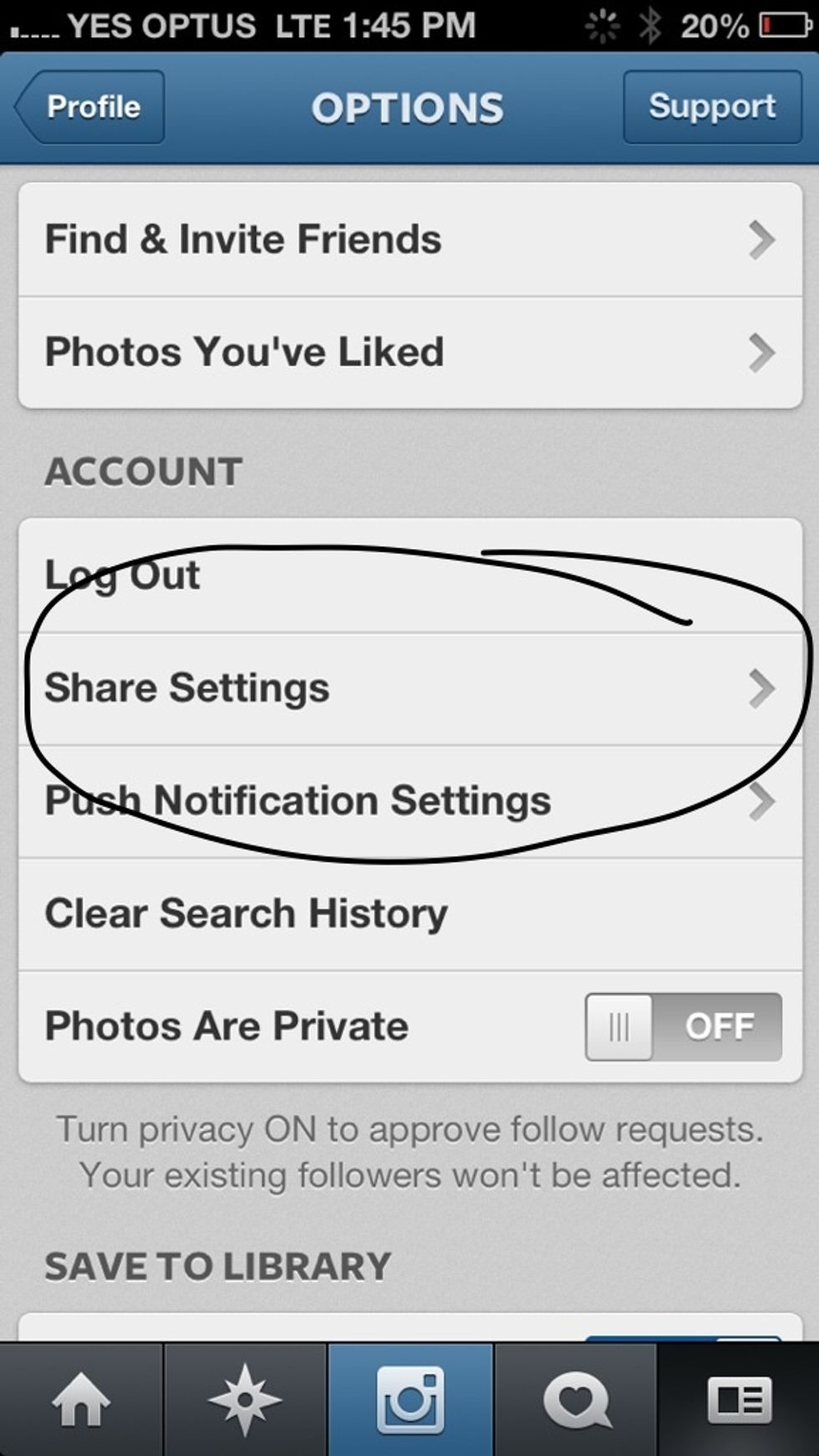Log Out of the account
Image resolution: width=819 pixels, height=1456 pixels.
[409, 575]
